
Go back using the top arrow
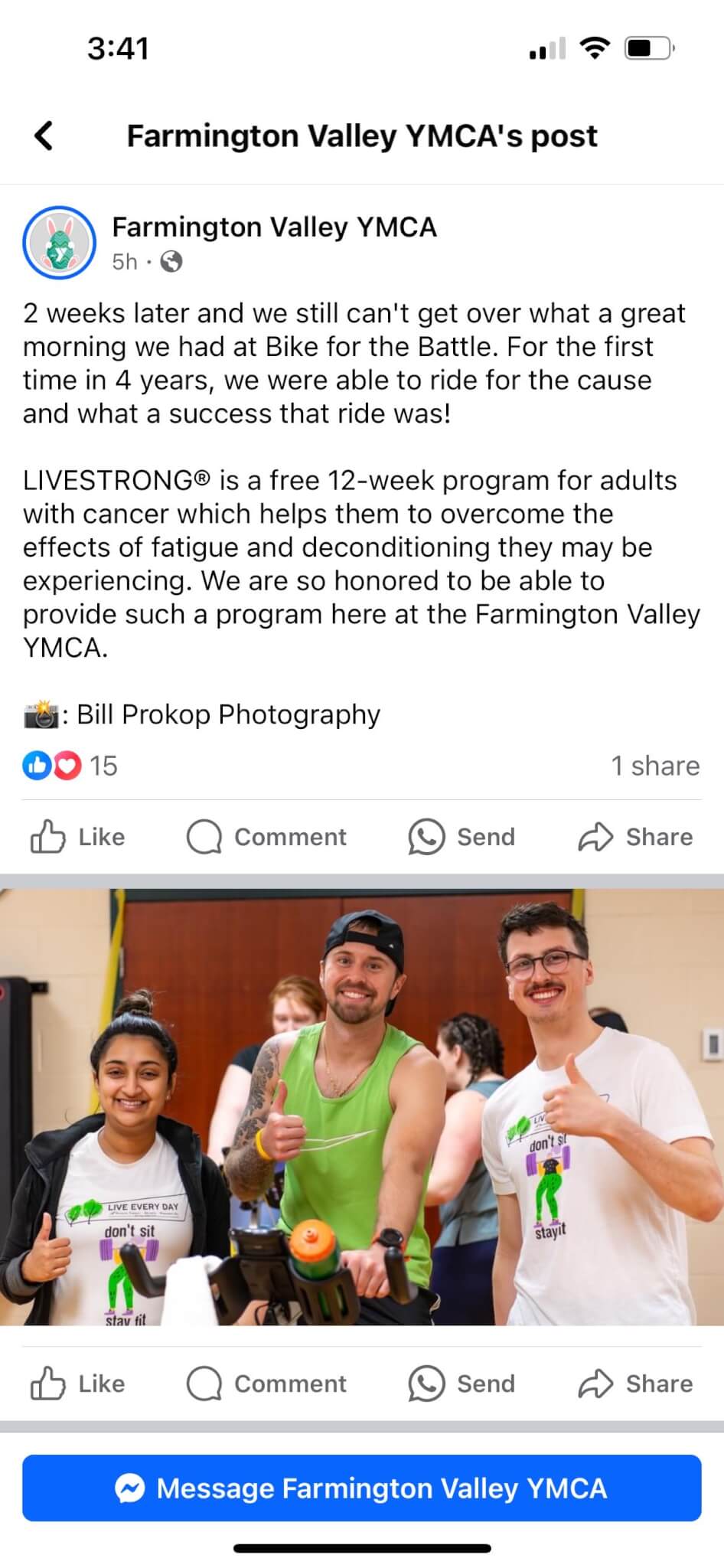(44, 136)
